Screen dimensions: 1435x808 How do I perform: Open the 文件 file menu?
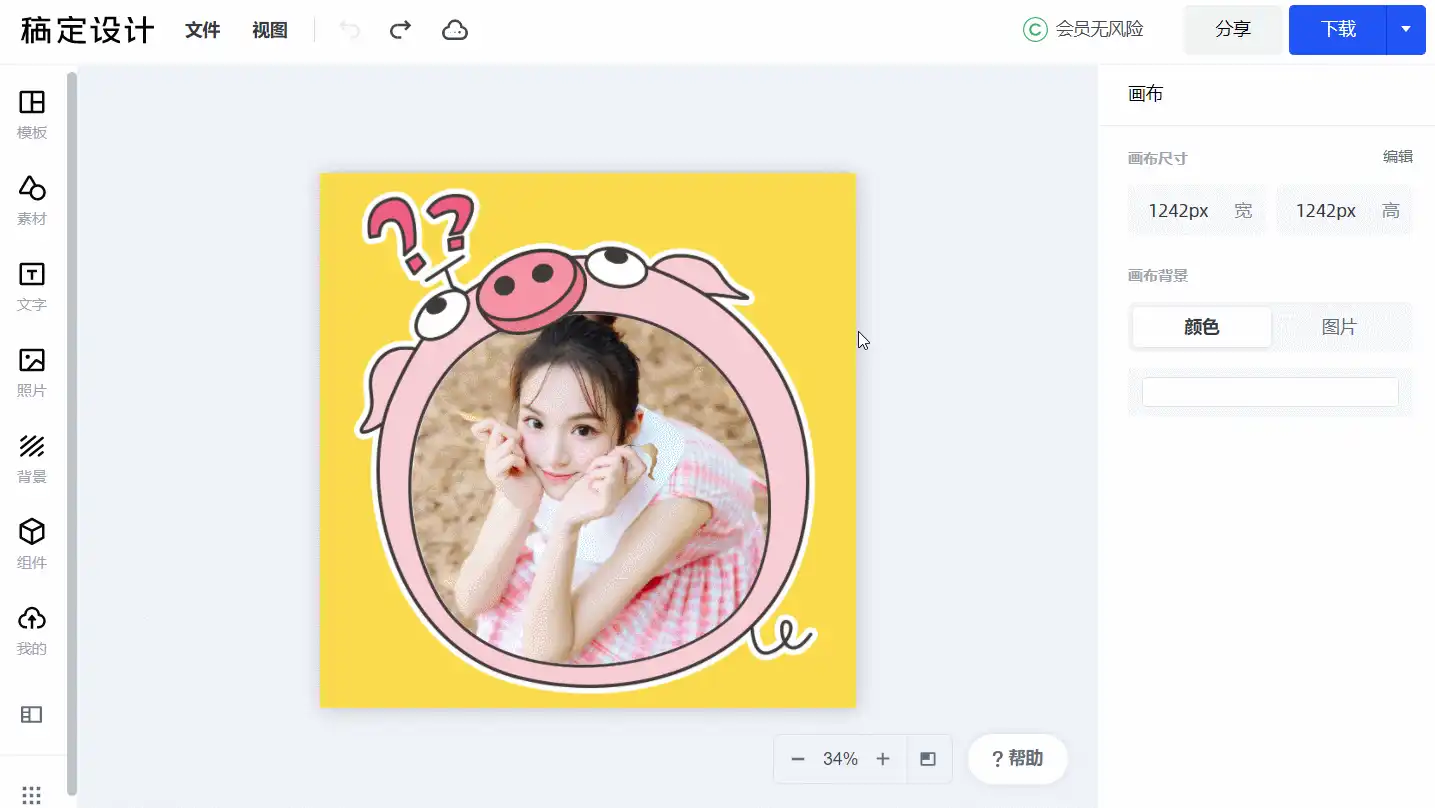(x=202, y=31)
